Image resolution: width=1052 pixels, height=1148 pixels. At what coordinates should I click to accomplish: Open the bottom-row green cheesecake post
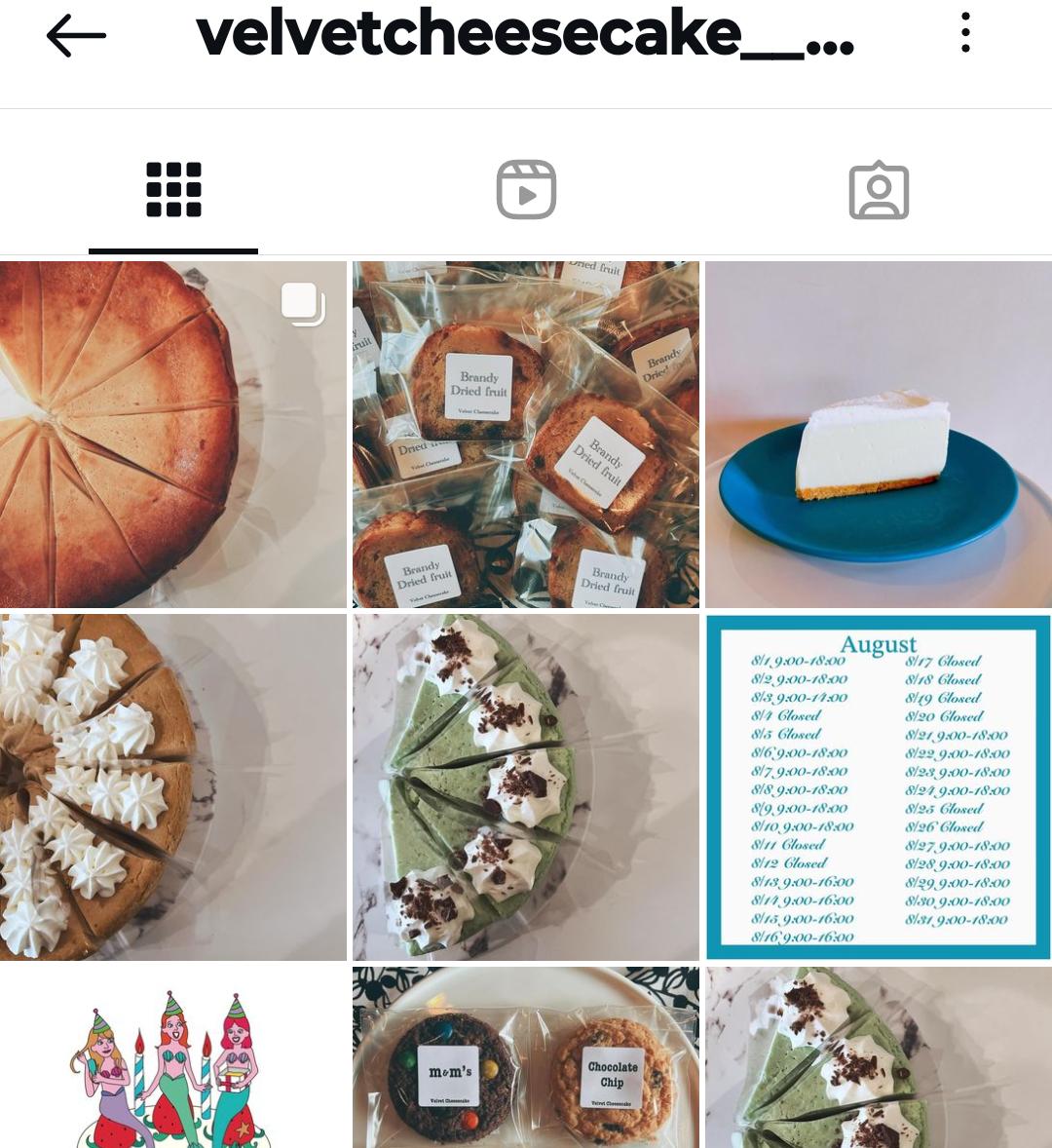pyautogui.click(x=879, y=1057)
